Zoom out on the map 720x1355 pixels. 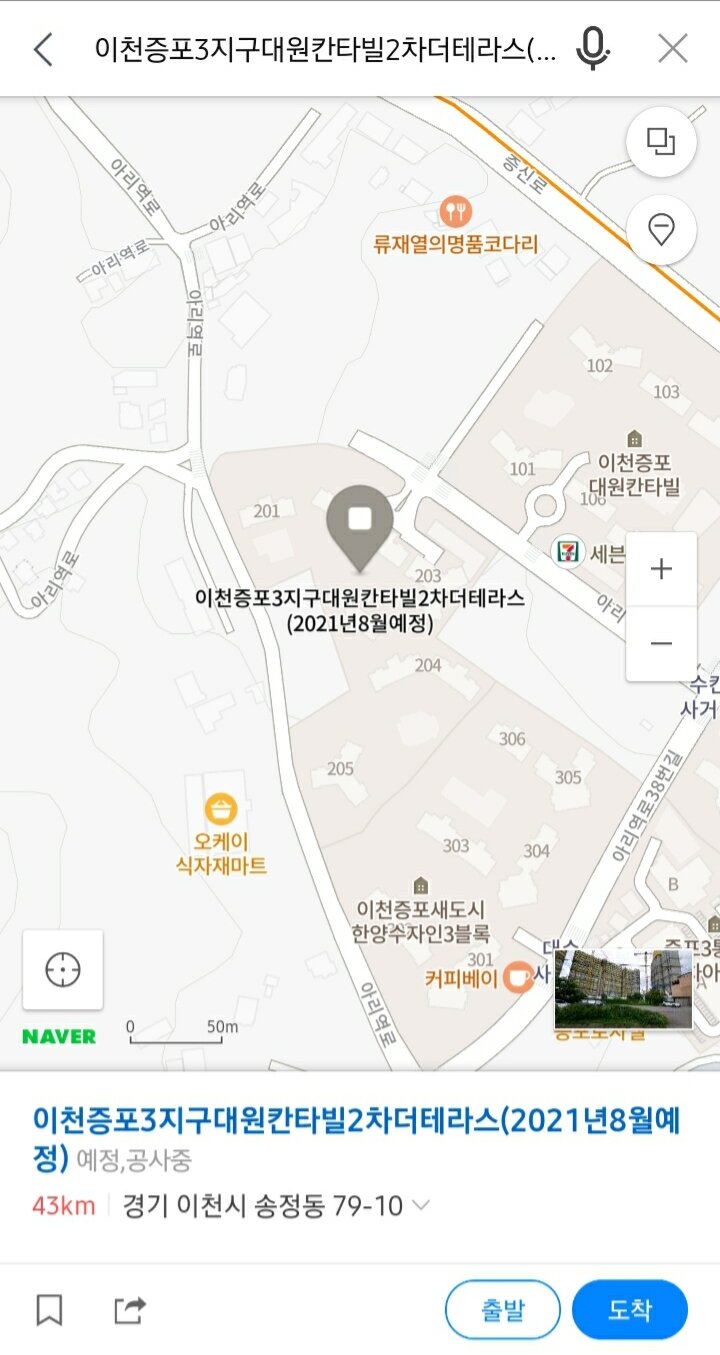click(x=661, y=644)
